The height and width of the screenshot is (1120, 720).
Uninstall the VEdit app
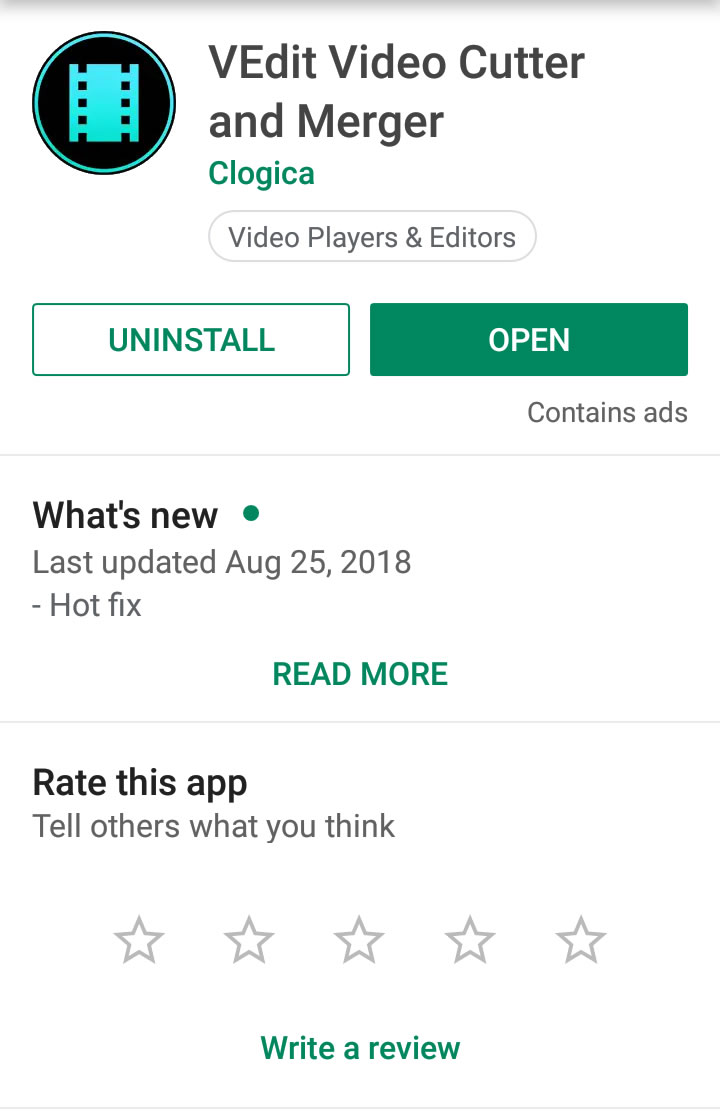pyautogui.click(x=190, y=339)
